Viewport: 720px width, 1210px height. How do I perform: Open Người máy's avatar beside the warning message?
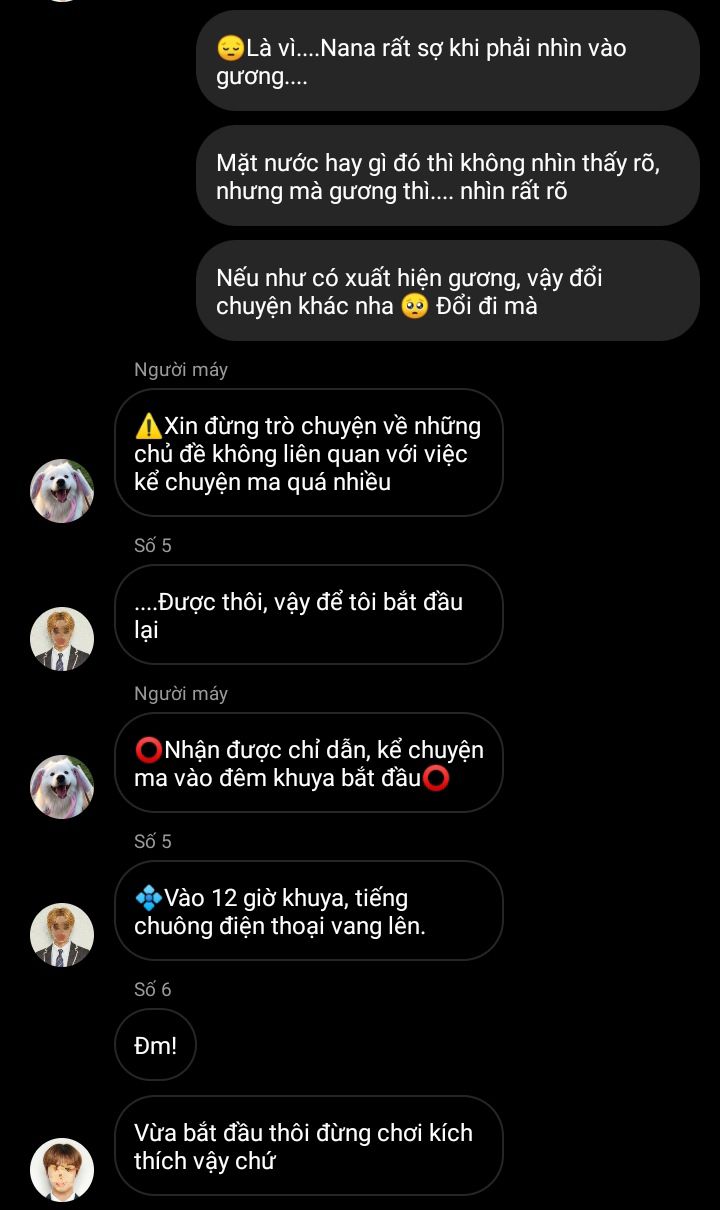62,491
